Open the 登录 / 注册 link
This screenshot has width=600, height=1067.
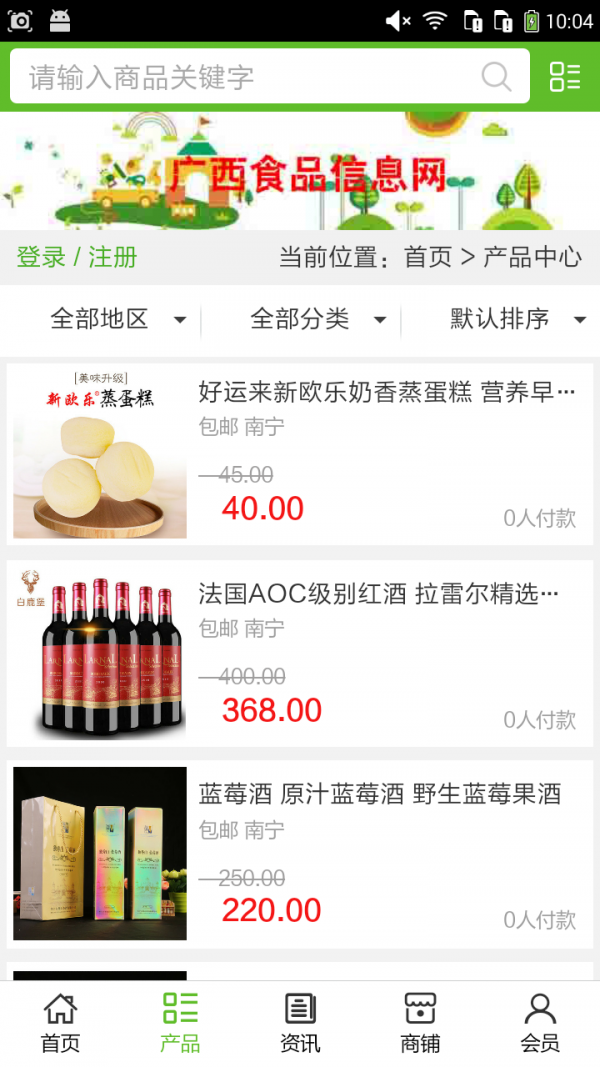point(77,257)
